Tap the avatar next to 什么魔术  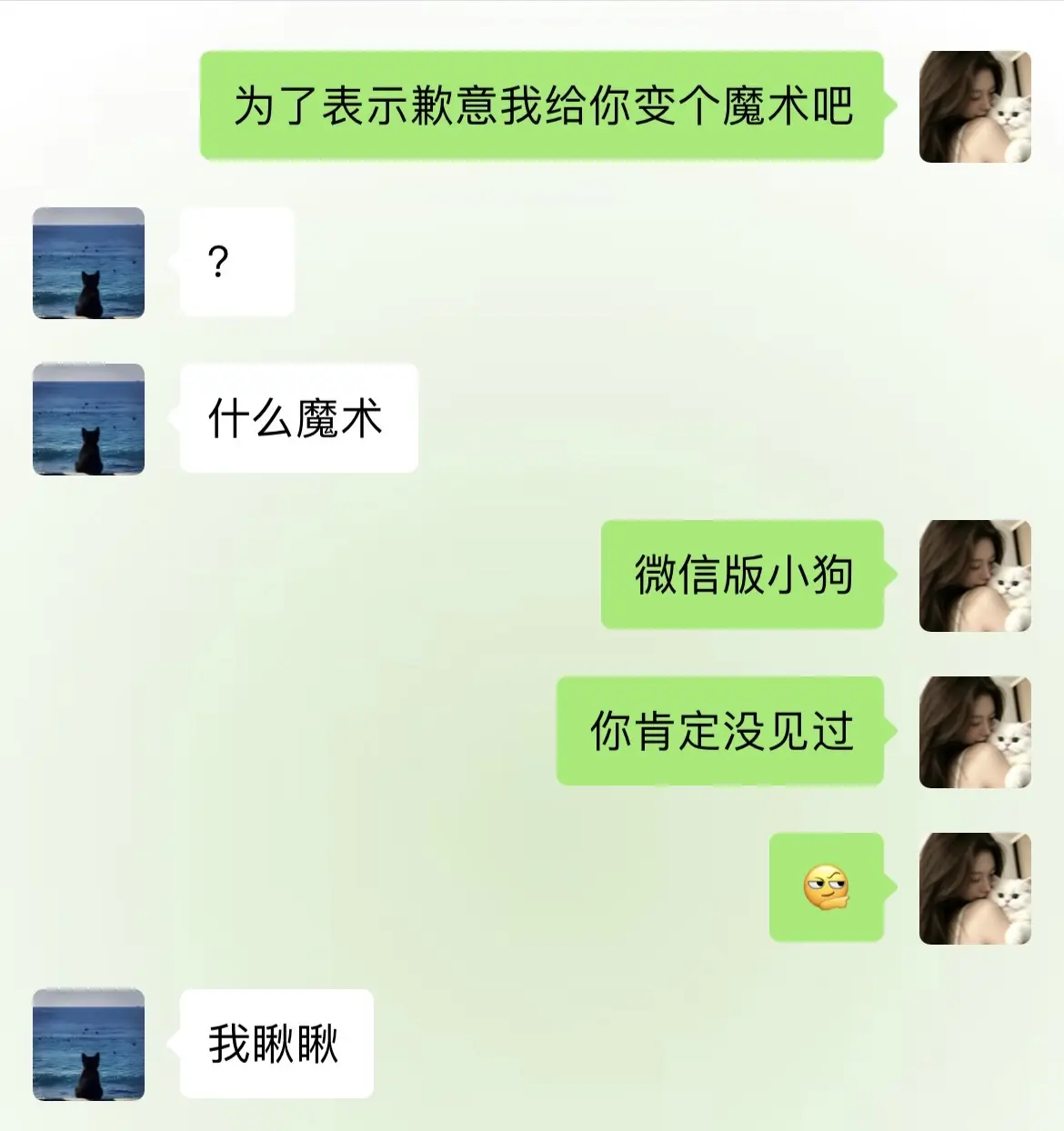coord(88,419)
